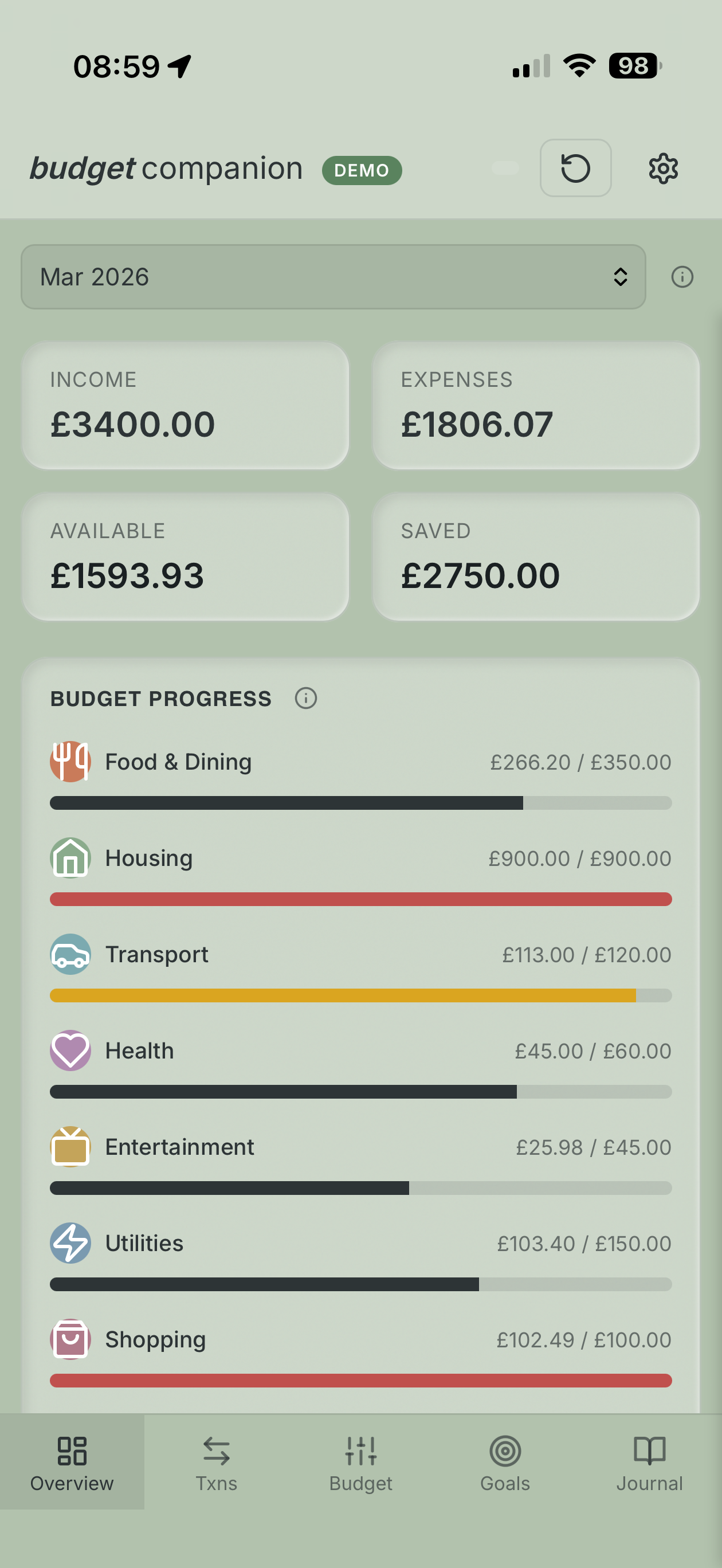The width and height of the screenshot is (722, 1568).
Task: Click the Housing house icon
Action: click(x=70, y=858)
